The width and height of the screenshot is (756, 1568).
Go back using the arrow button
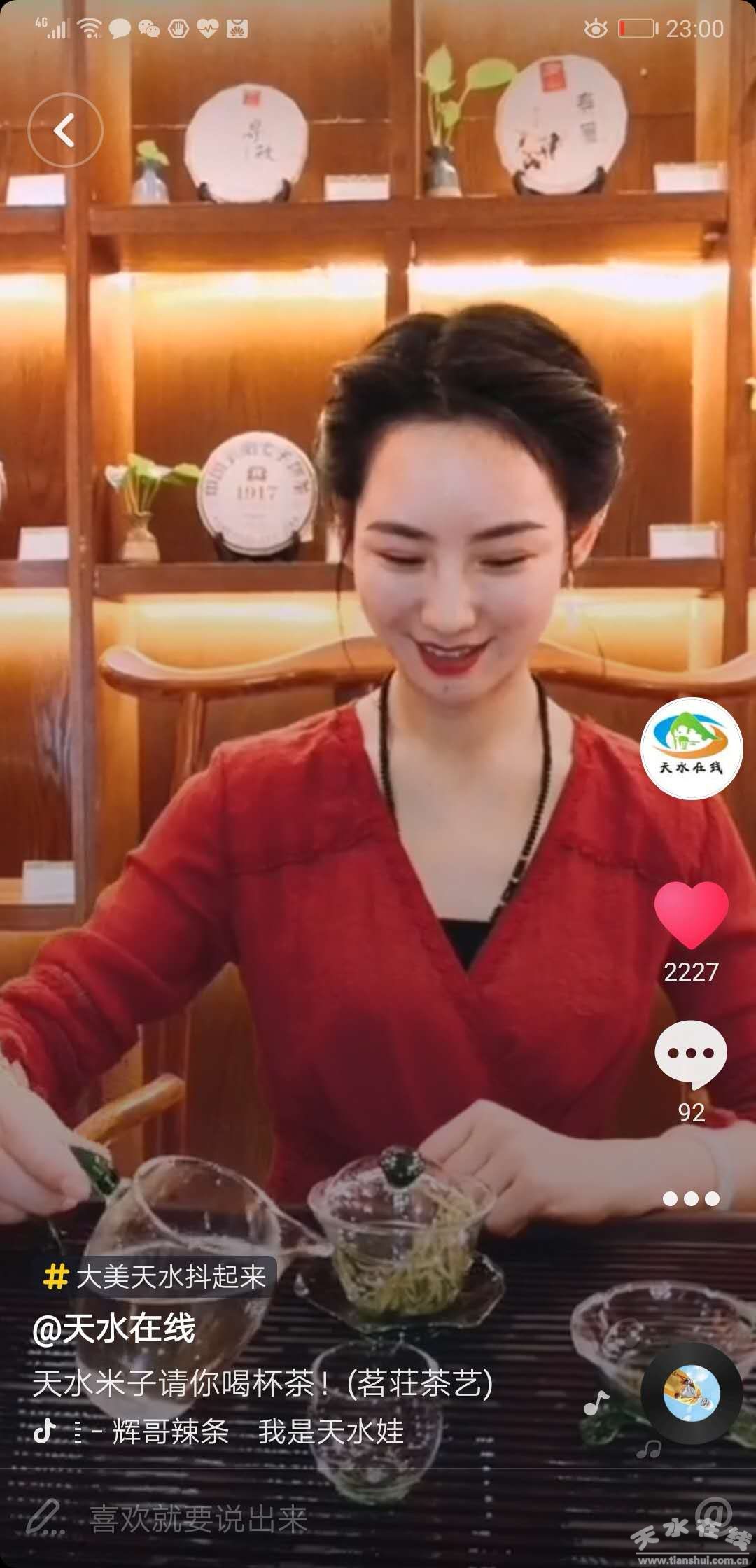65,130
